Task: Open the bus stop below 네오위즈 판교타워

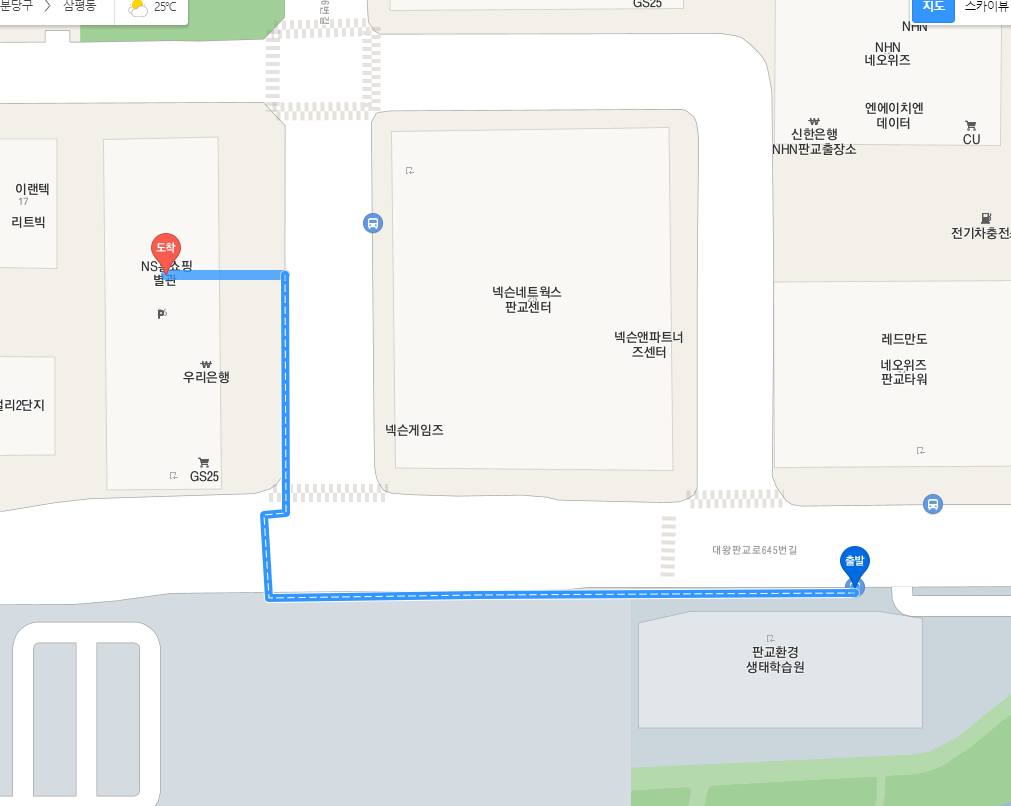Action: pyautogui.click(x=933, y=504)
